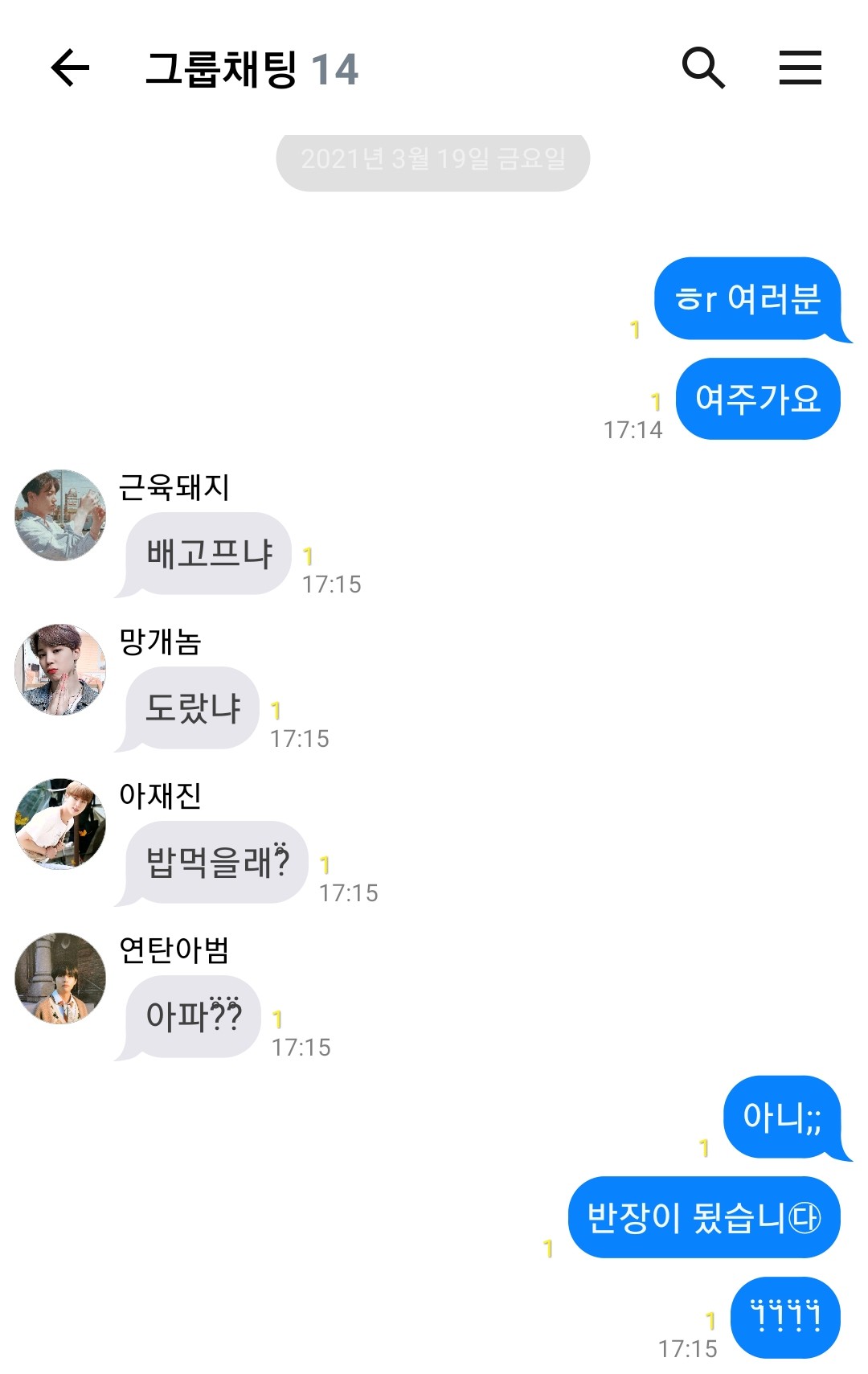The width and height of the screenshot is (868, 1374).
Task: Open 연탄아범's profile avatar
Action: coord(60,978)
